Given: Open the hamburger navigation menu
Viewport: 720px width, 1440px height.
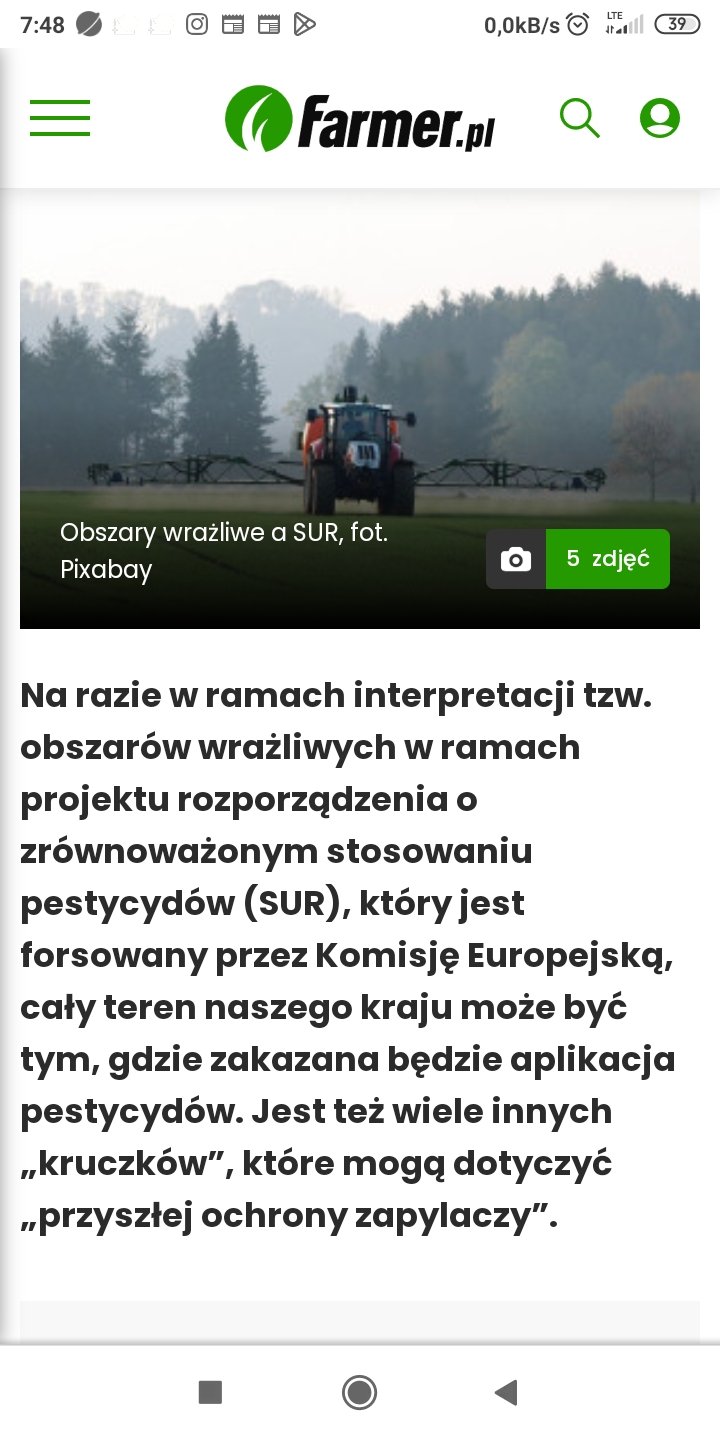Looking at the screenshot, I should (x=60, y=118).
